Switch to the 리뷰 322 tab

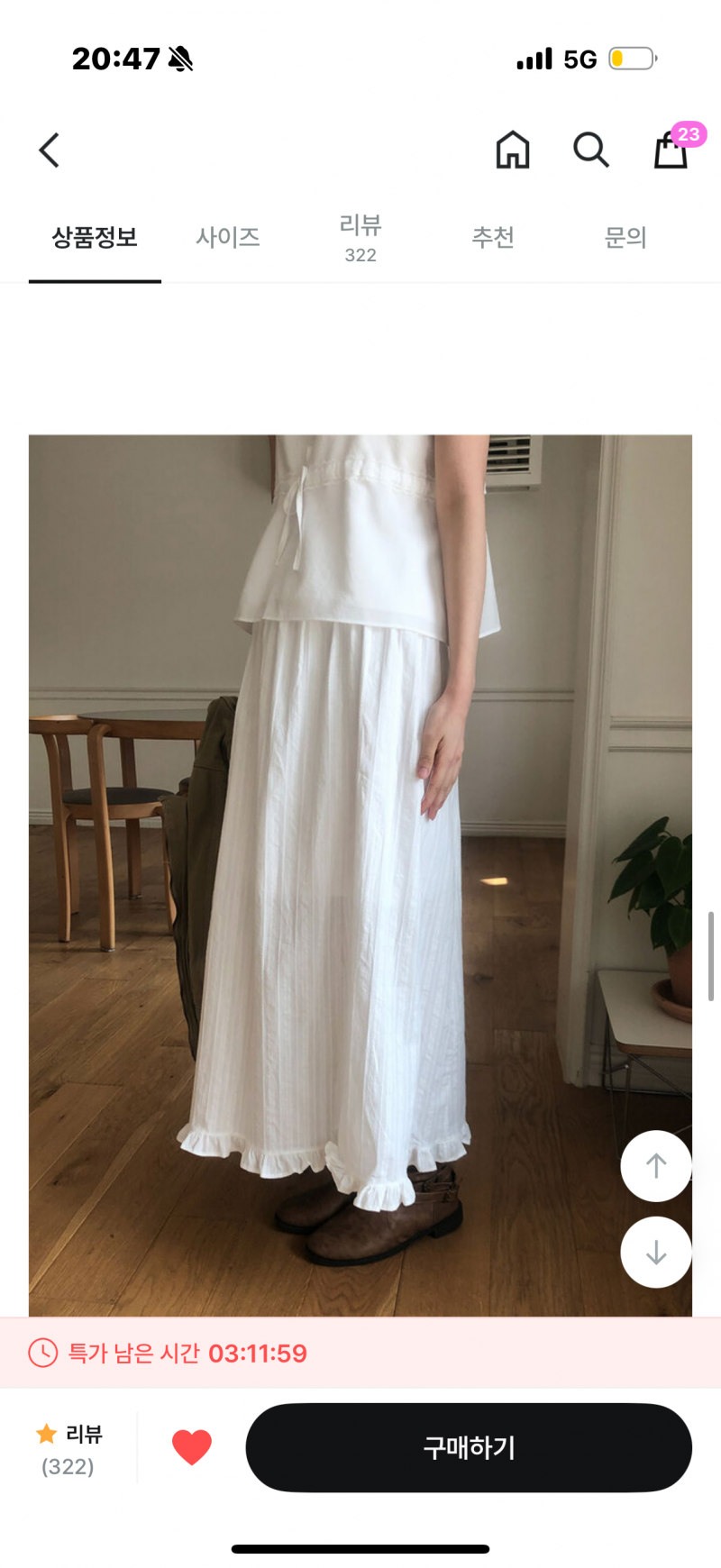(360, 238)
